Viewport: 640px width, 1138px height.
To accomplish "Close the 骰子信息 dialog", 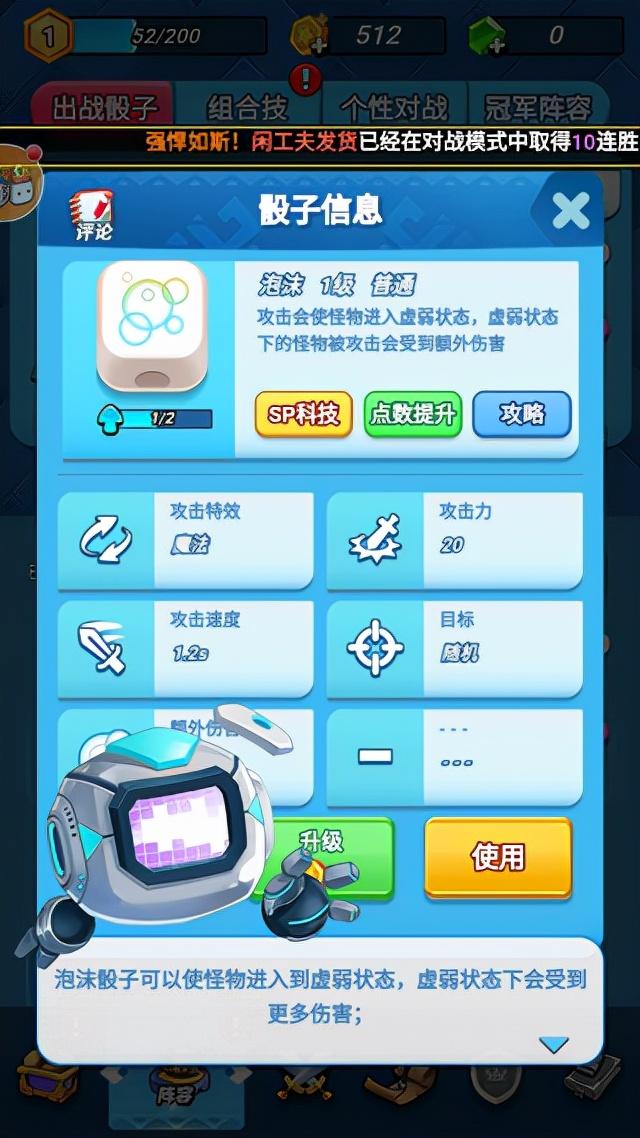I will (x=571, y=211).
